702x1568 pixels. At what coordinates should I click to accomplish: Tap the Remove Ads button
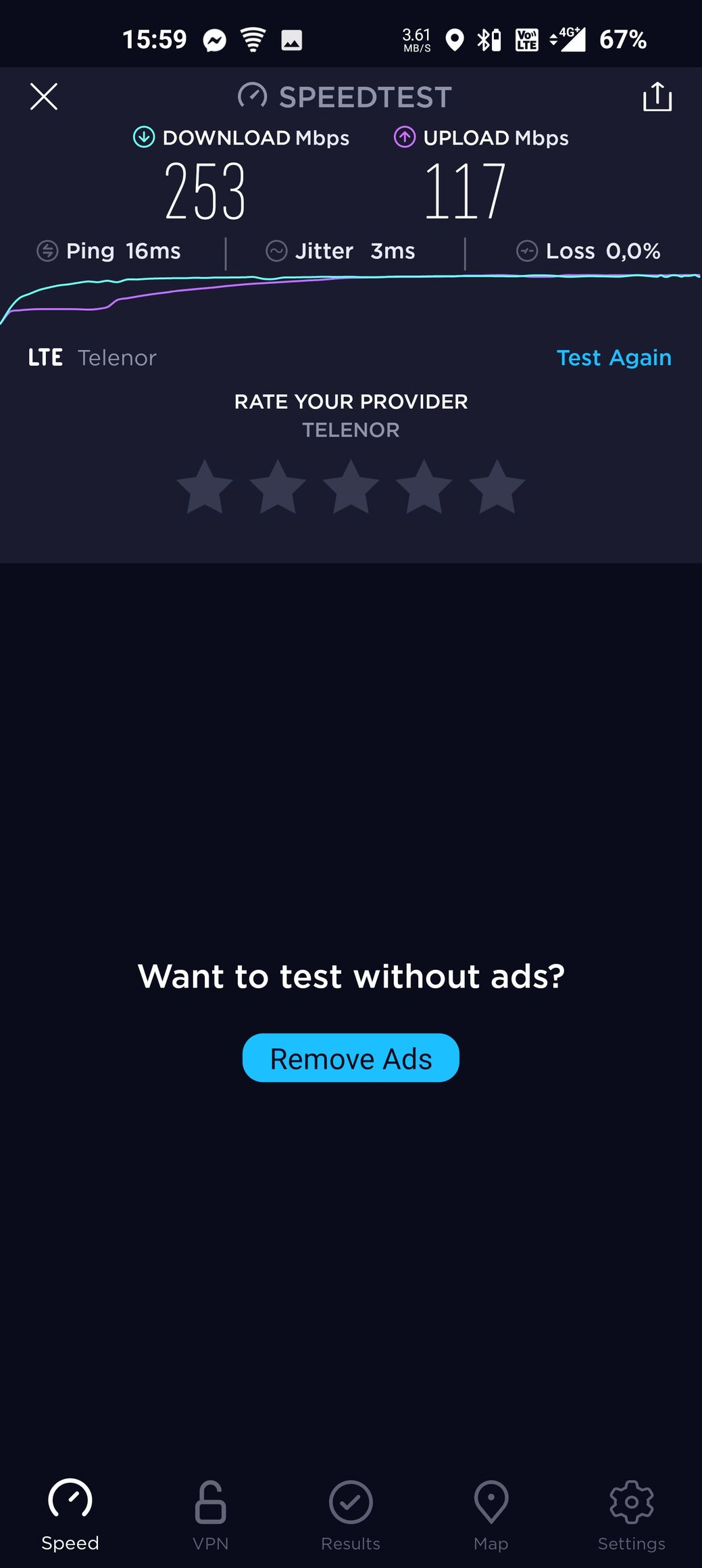click(x=351, y=1058)
